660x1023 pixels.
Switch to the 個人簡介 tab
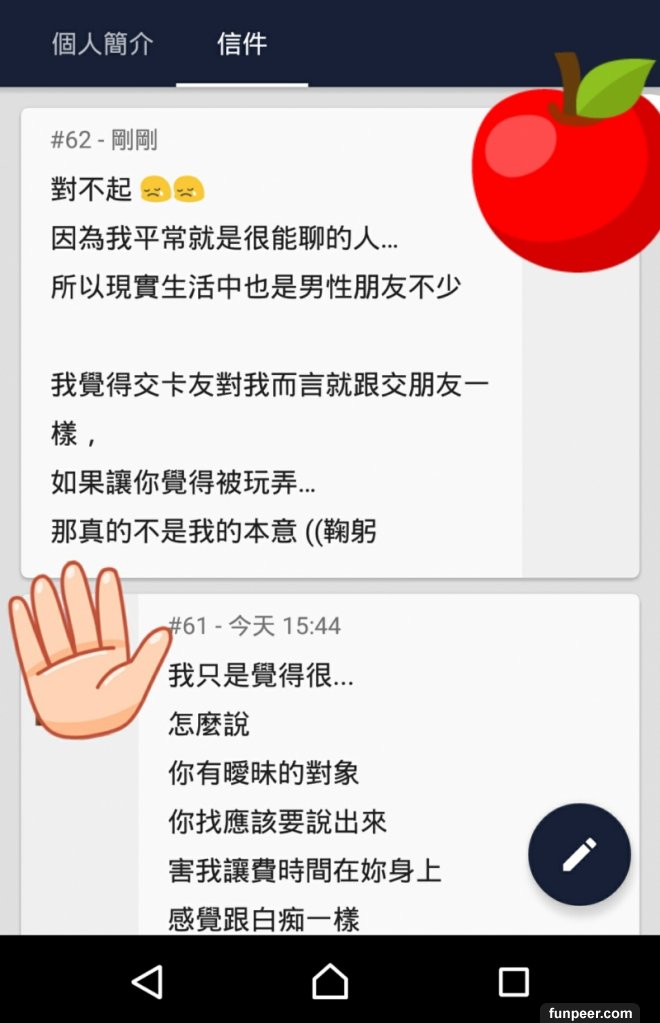click(102, 45)
